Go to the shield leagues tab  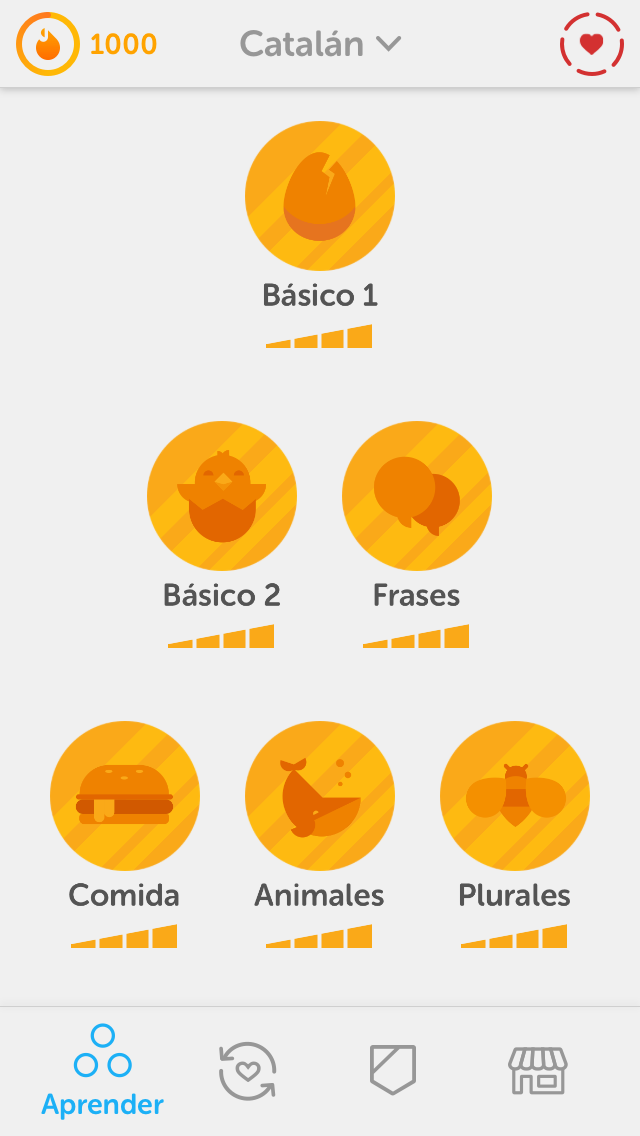point(392,1070)
